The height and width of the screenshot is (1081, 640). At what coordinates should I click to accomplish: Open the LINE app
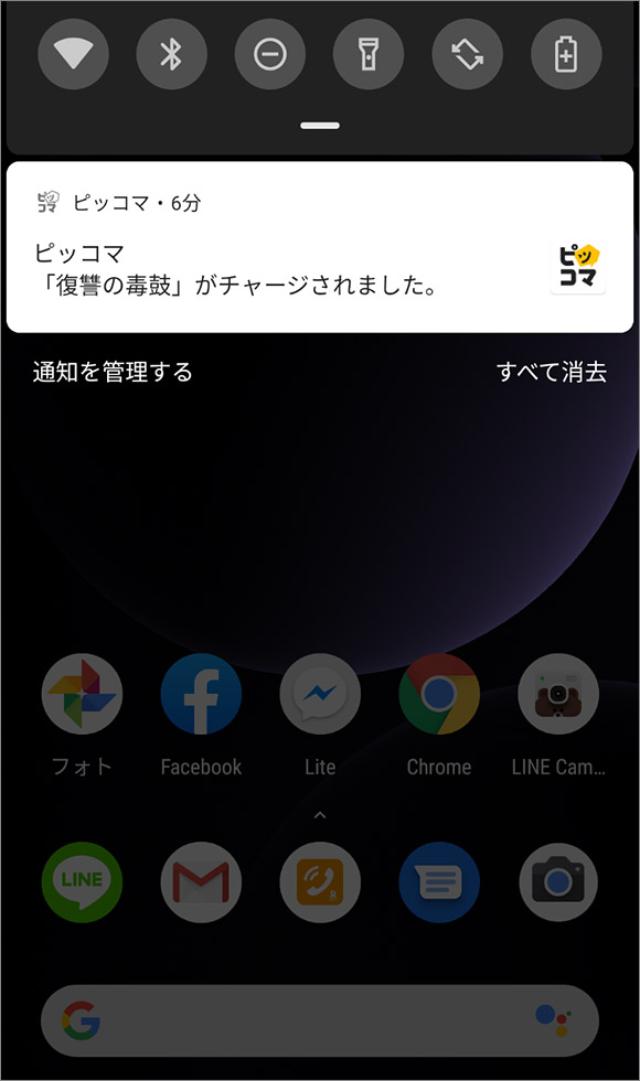(x=82, y=882)
